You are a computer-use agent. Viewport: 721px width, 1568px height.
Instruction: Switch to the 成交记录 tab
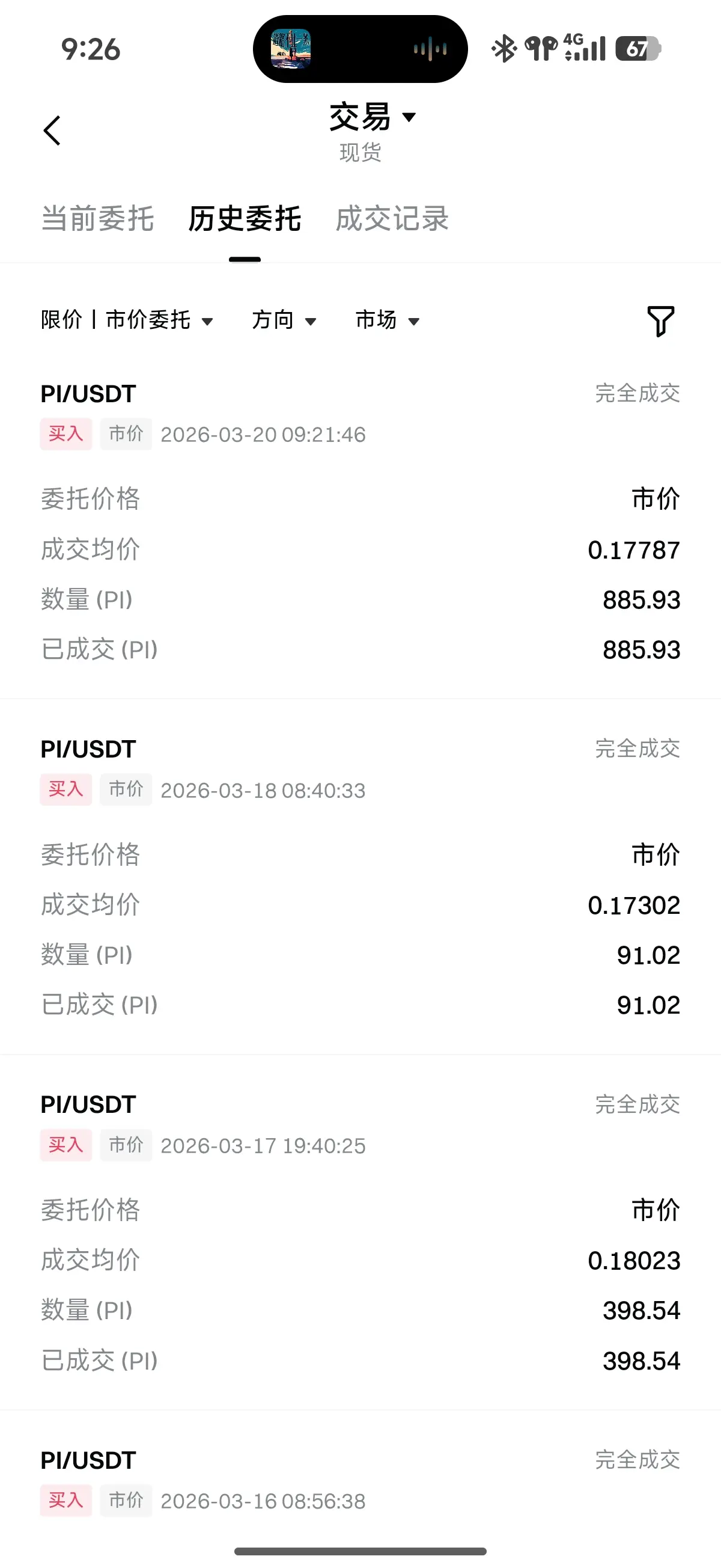coord(392,219)
